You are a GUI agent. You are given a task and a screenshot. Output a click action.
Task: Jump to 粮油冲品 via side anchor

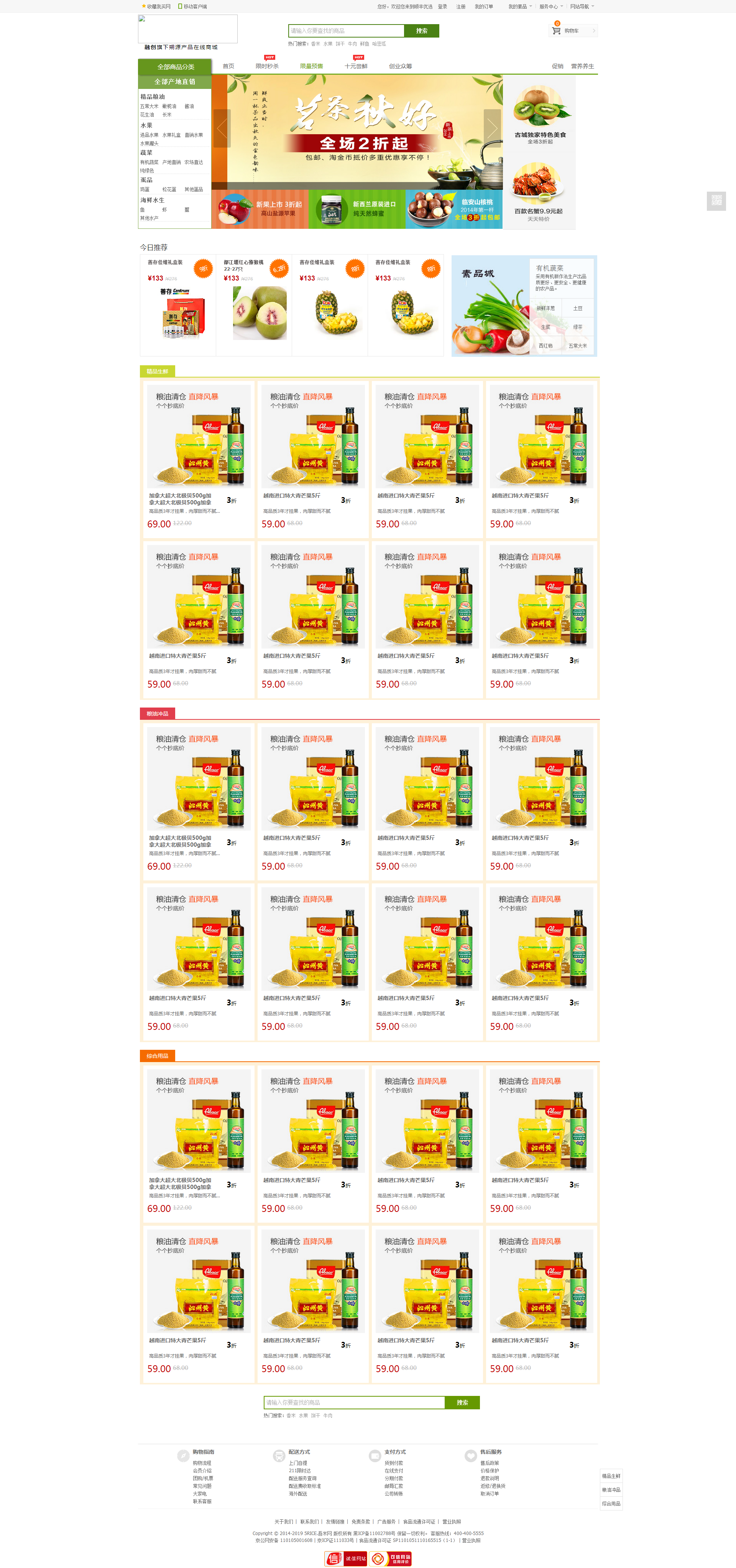(611, 1489)
